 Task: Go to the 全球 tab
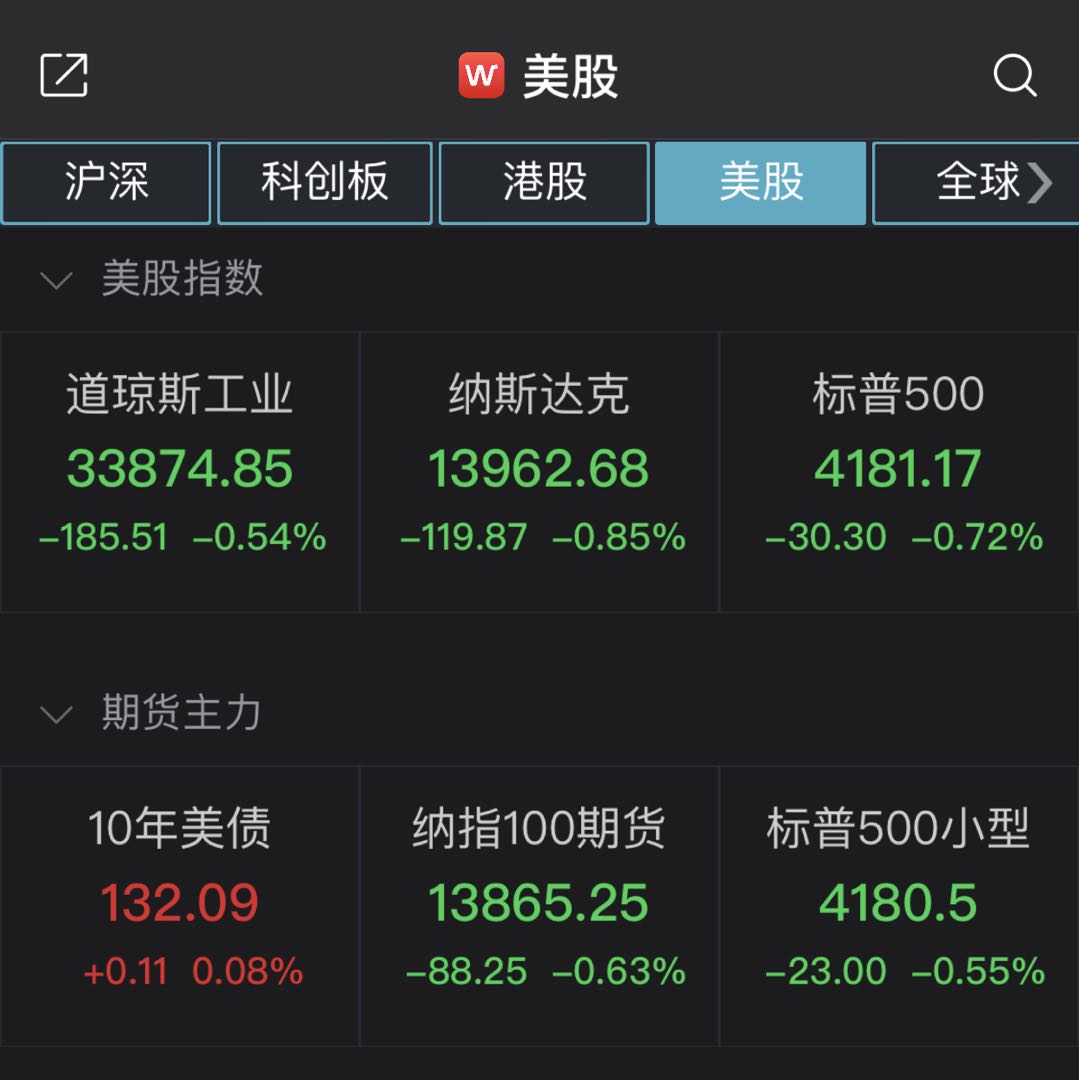point(978,183)
